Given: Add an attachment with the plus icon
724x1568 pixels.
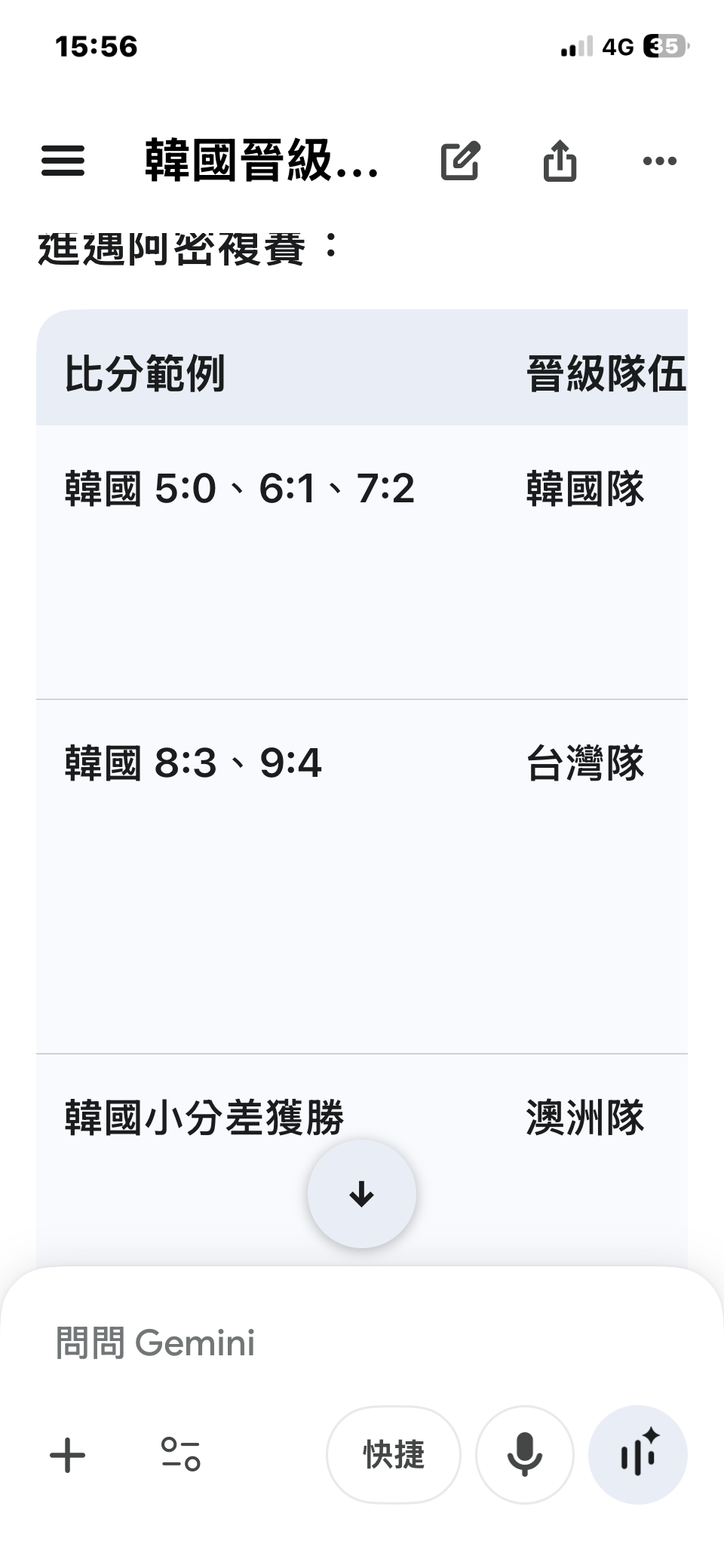Looking at the screenshot, I should [x=68, y=1455].
